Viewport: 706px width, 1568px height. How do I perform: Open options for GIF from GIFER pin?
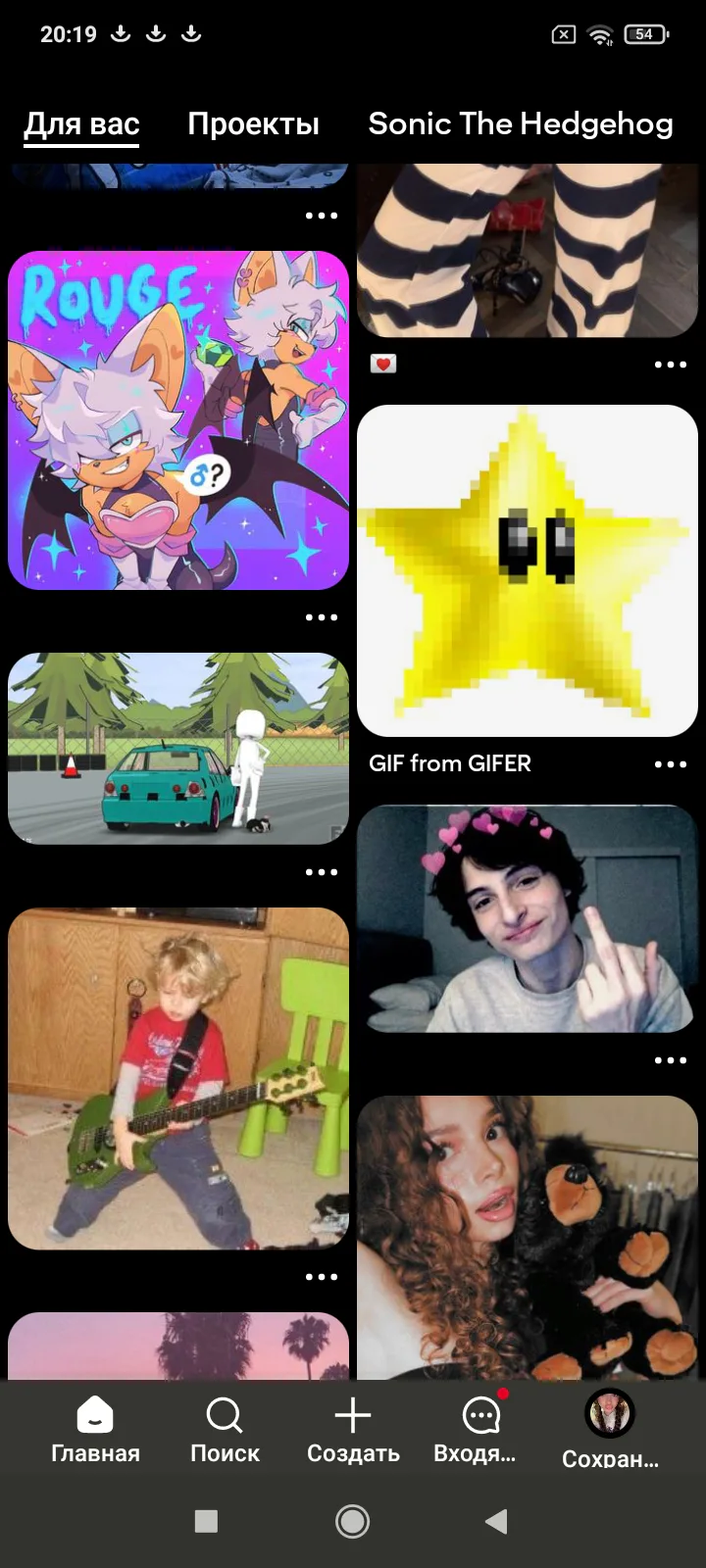coord(670,764)
